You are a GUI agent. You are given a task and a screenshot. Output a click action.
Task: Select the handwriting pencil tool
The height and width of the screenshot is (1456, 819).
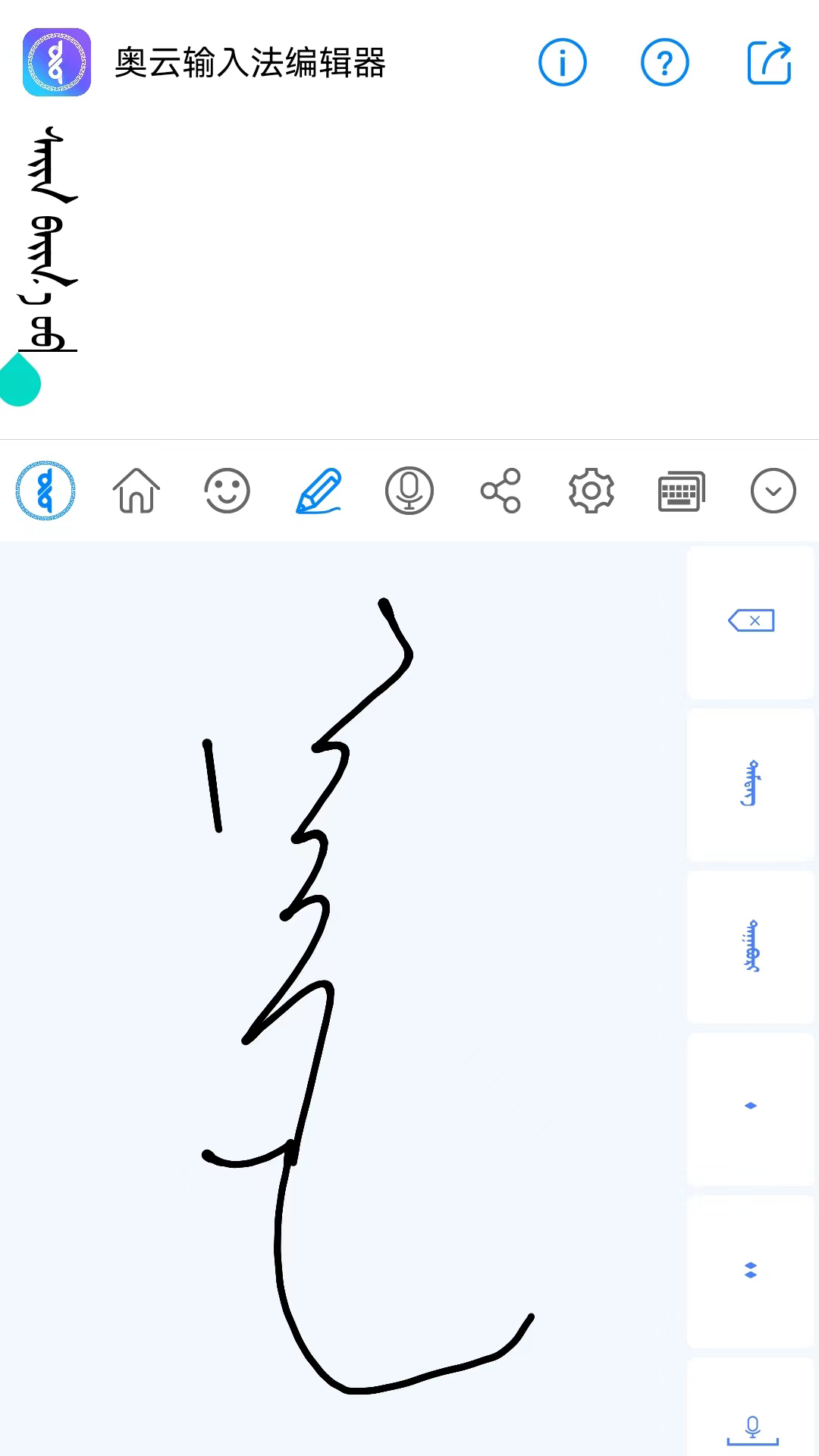tap(318, 491)
